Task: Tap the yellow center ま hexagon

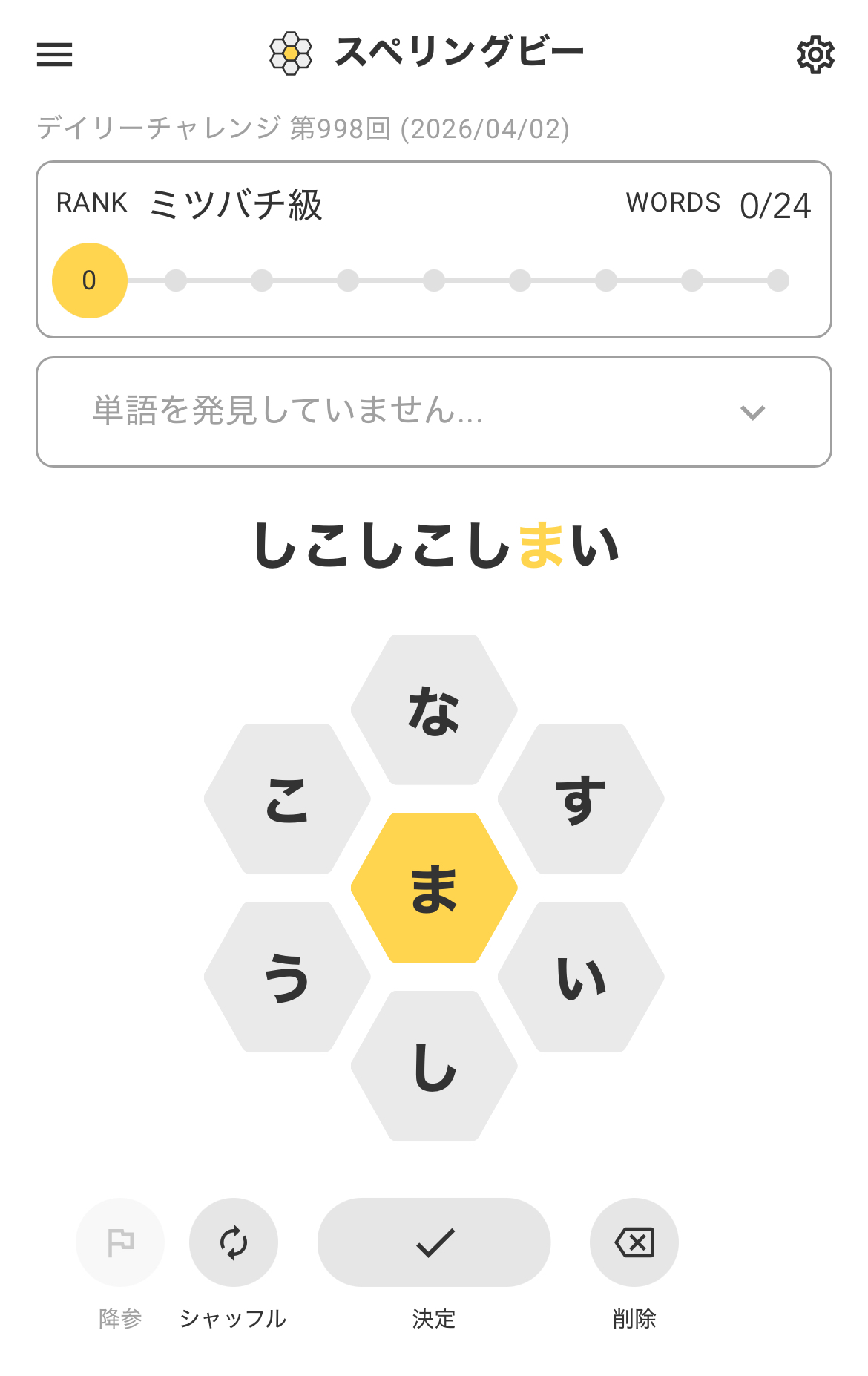Action: tap(434, 888)
